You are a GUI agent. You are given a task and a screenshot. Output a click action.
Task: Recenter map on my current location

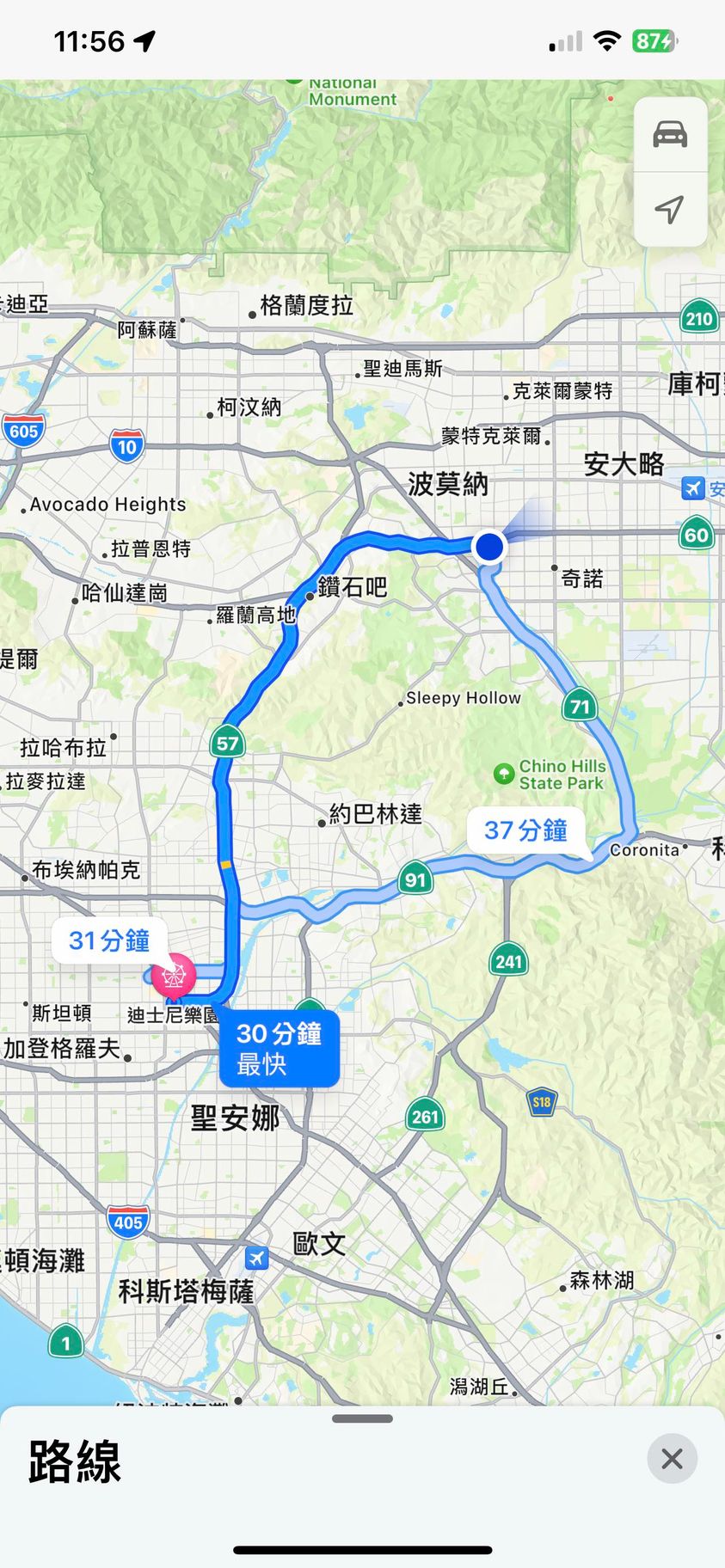click(670, 209)
